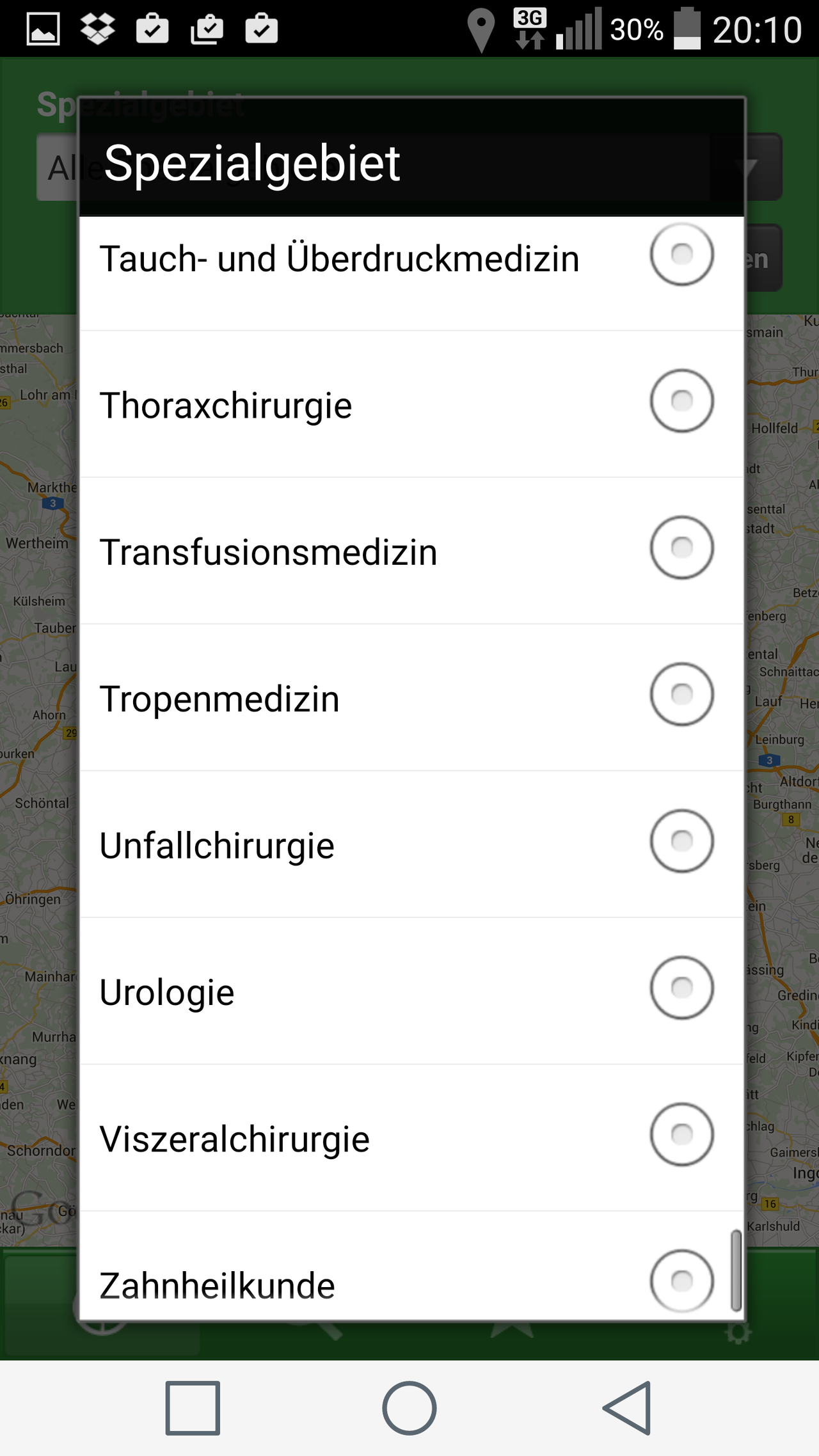The image size is (819, 1456).
Task: Choose the Unfallchirurgie option
Action: 411,844
